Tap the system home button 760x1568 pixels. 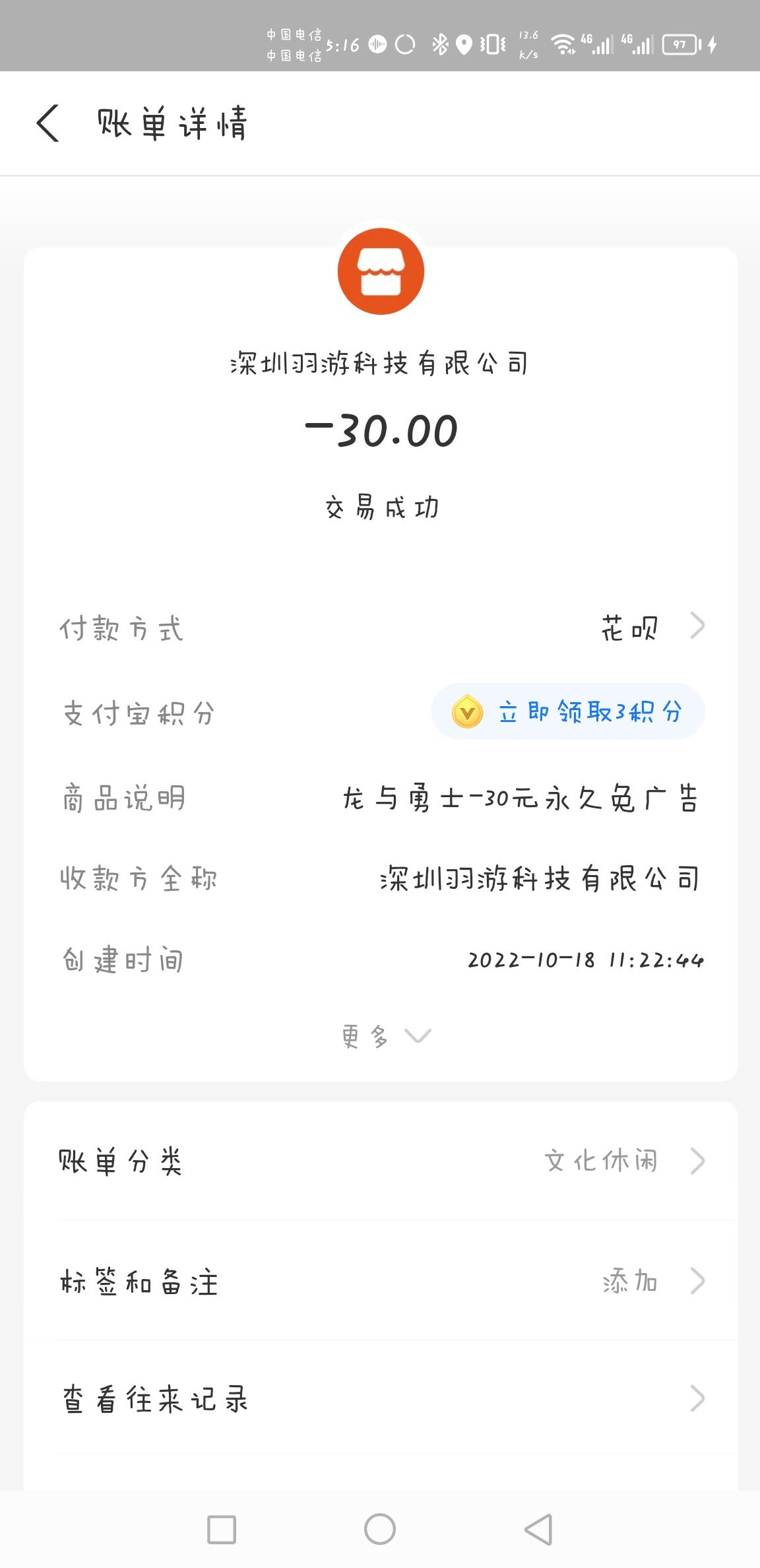(380, 1529)
